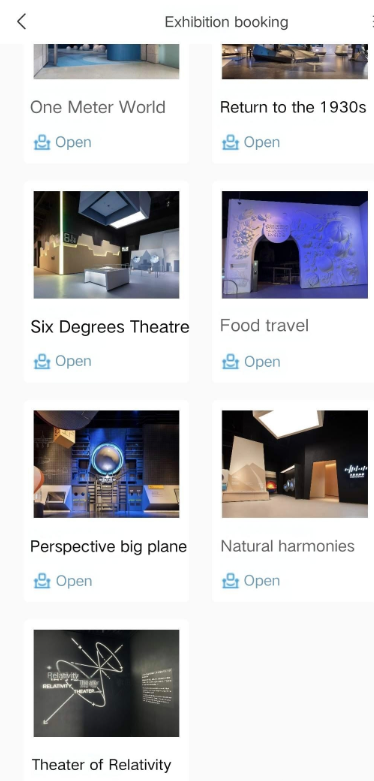Choose the Natural harmonies exhibition
This screenshot has height=781, width=374.
tap(293, 501)
